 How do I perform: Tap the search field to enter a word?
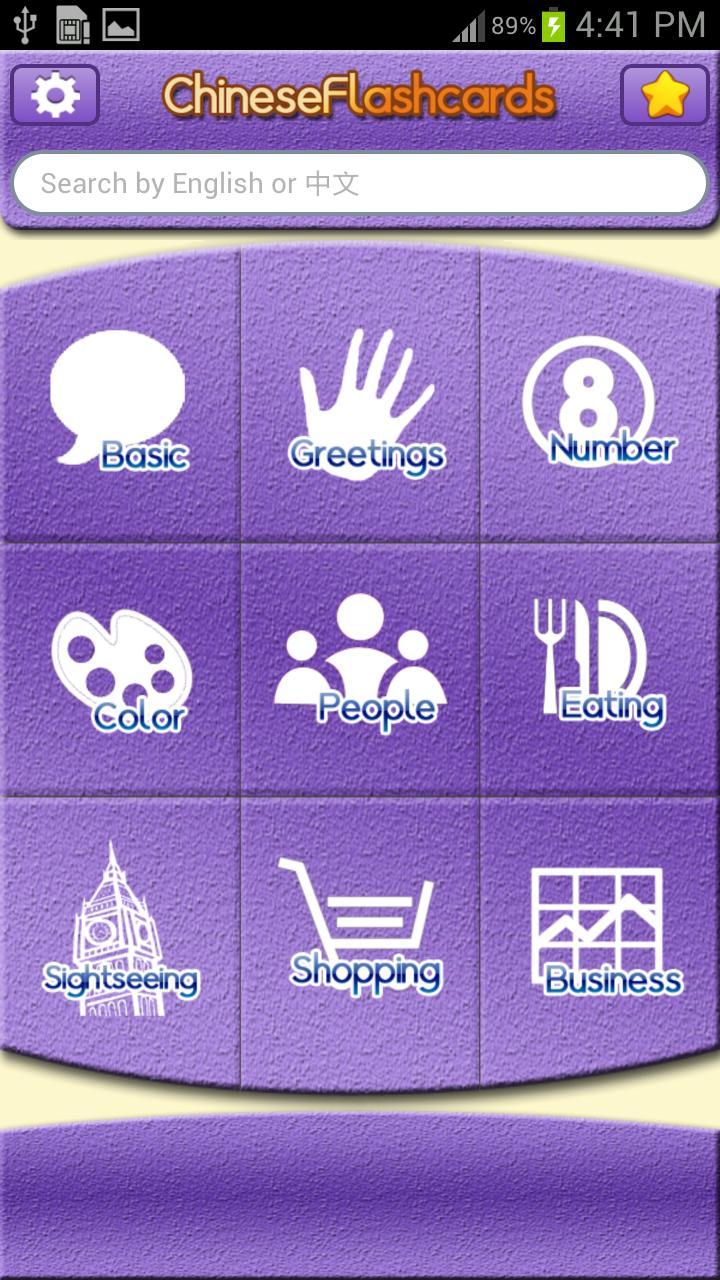[x=360, y=183]
